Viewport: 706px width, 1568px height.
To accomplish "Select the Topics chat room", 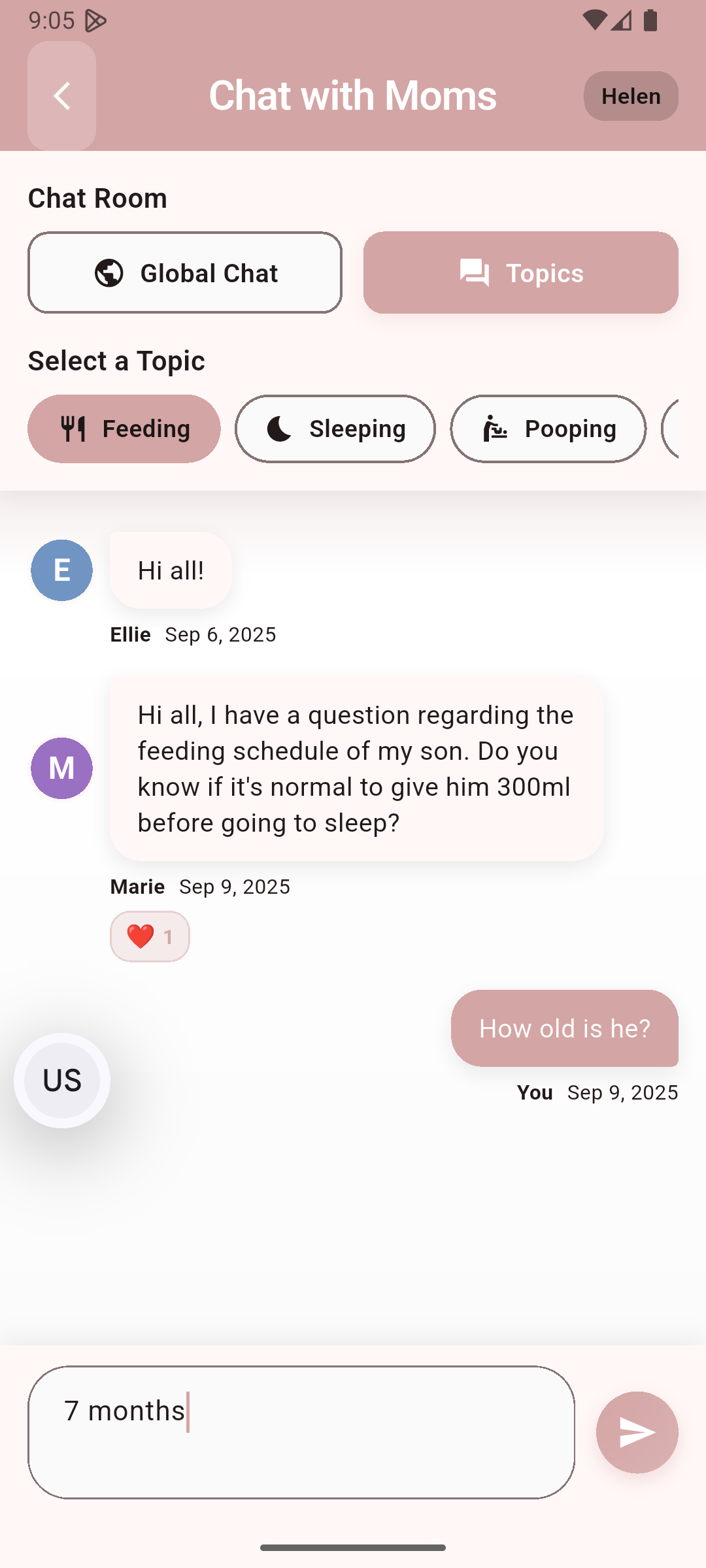I will click(520, 272).
